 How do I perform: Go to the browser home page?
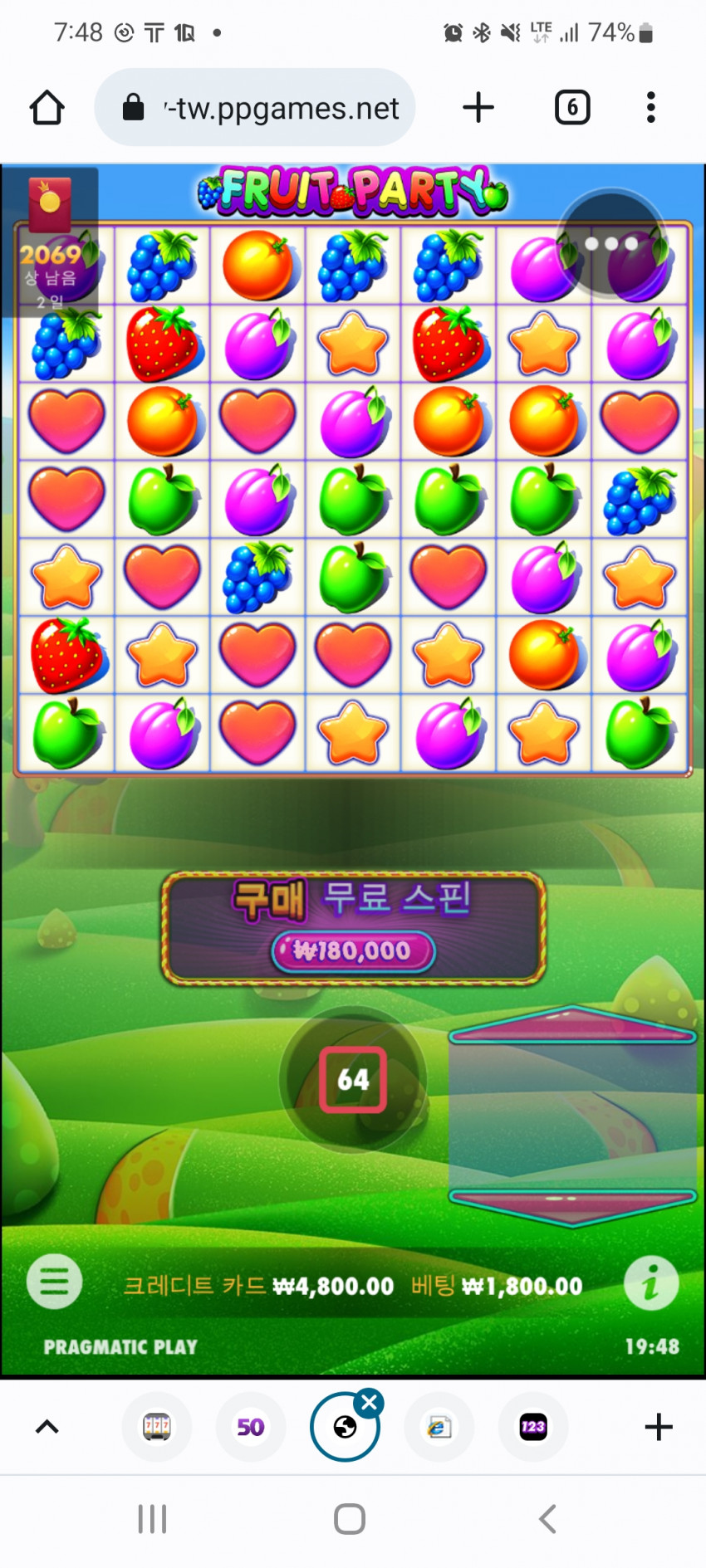[x=47, y=108]
